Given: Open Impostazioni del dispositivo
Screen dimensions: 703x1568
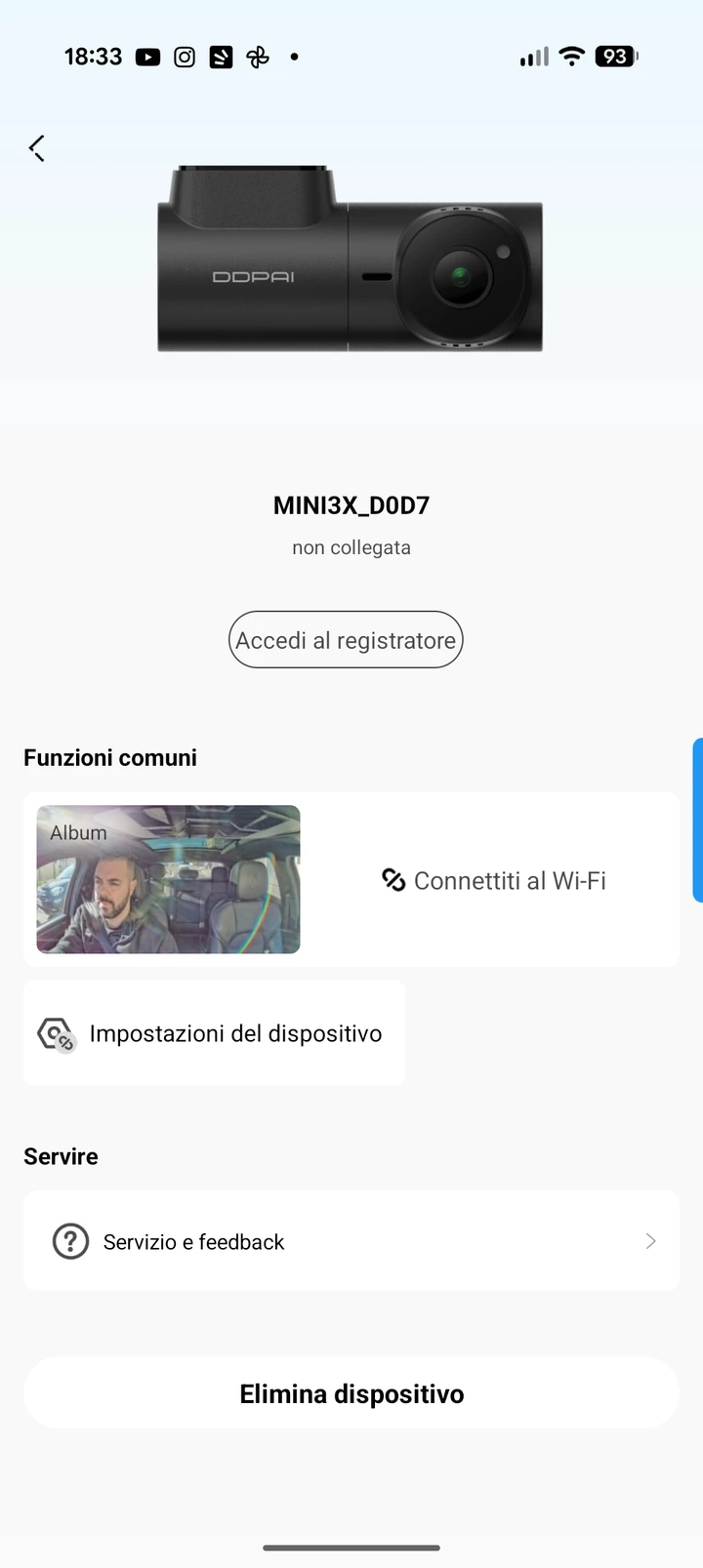Looking at the screenshot, I should [214, 1033].
